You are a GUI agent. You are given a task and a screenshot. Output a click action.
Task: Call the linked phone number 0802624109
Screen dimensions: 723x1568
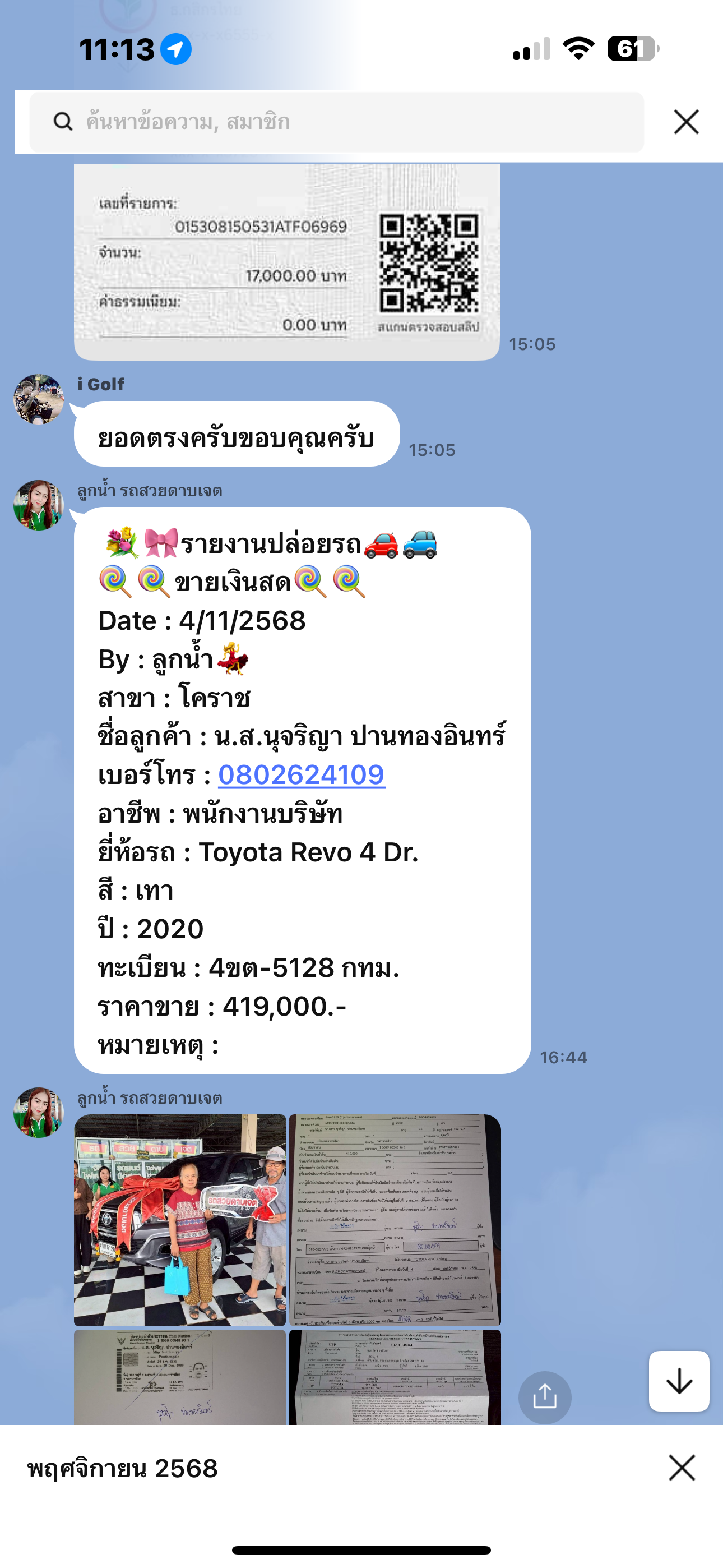click(x=302, y=775)
